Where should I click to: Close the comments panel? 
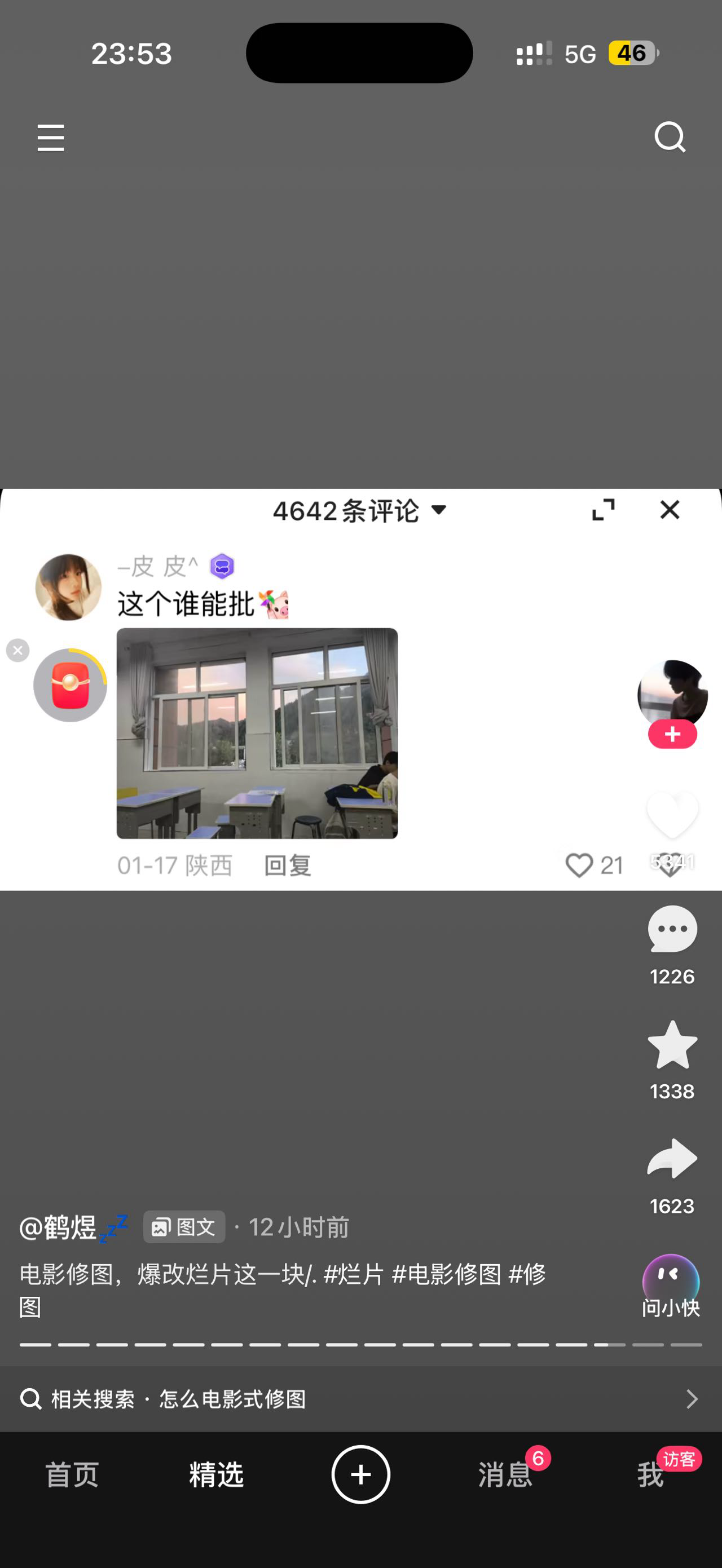point(670,510)
